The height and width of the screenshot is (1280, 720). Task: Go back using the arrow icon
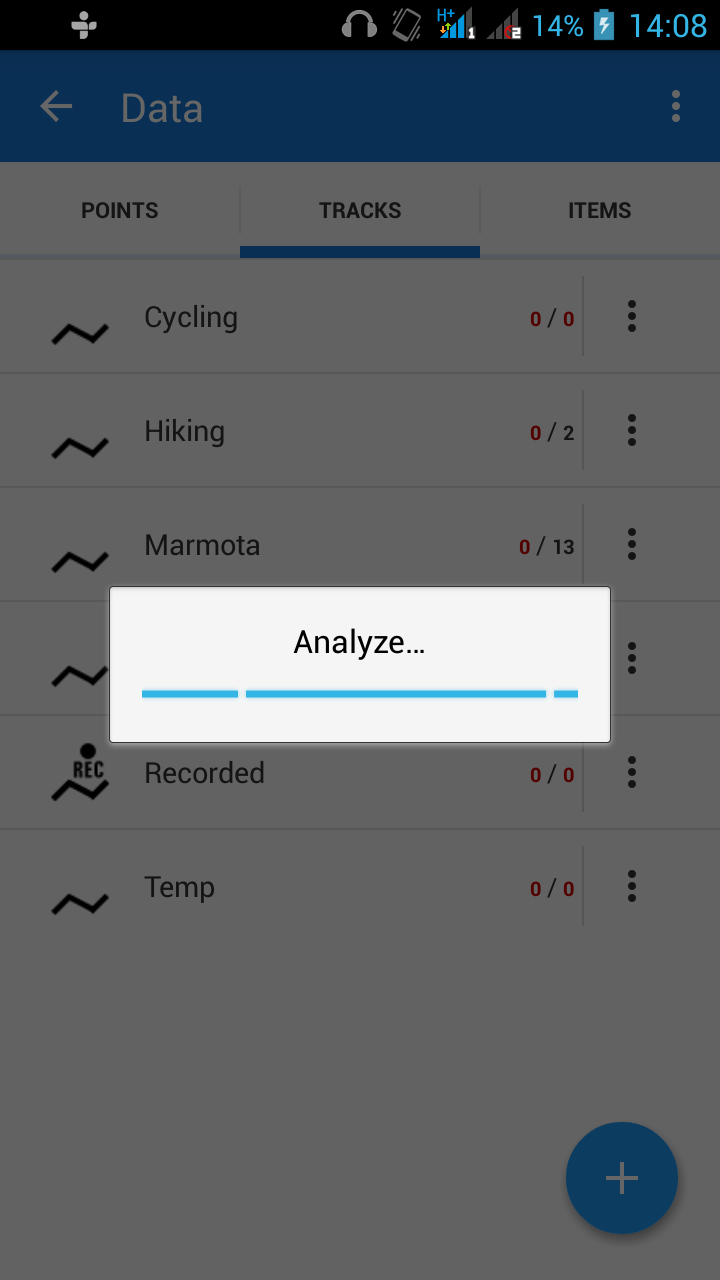(56, 107)
